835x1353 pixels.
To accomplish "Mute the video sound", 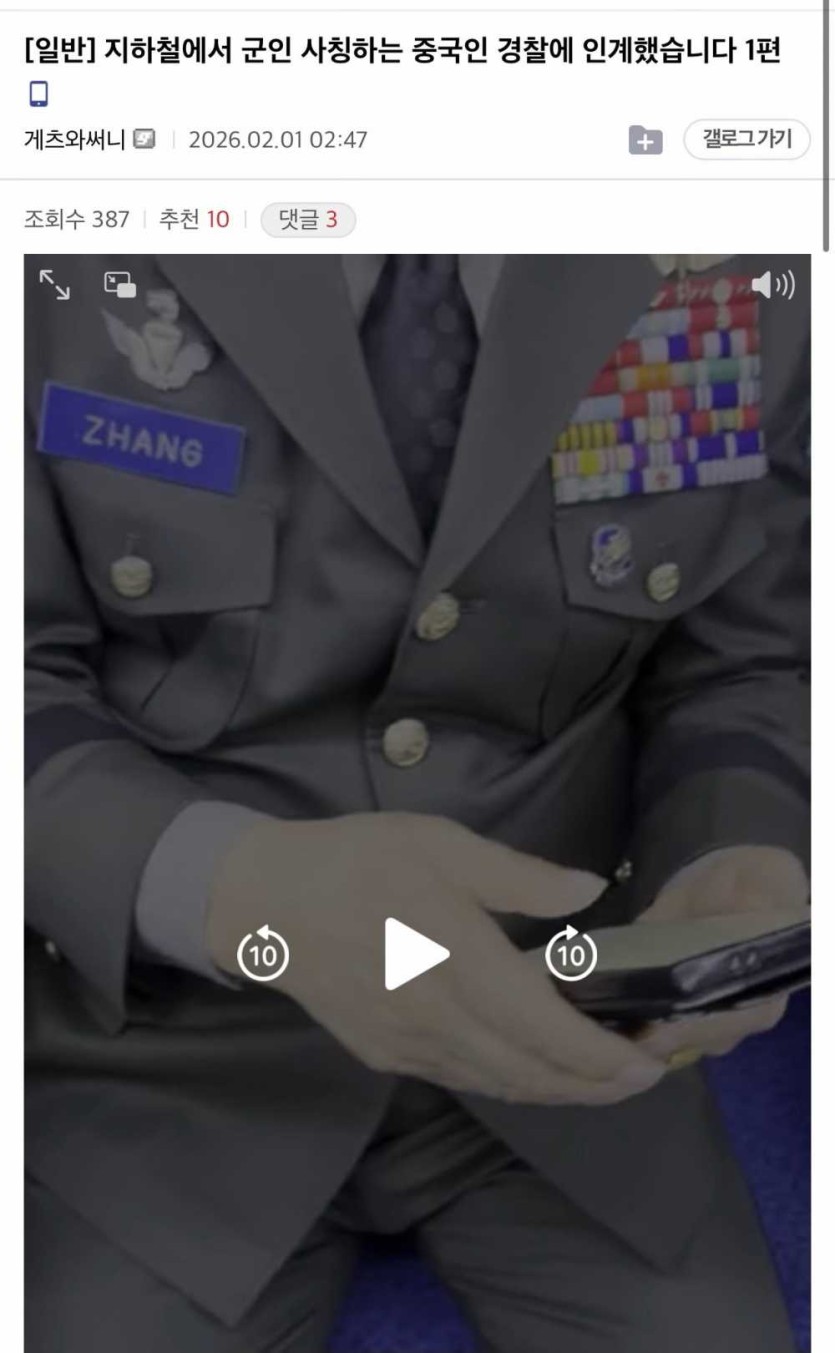I will (x=772, y=286).
